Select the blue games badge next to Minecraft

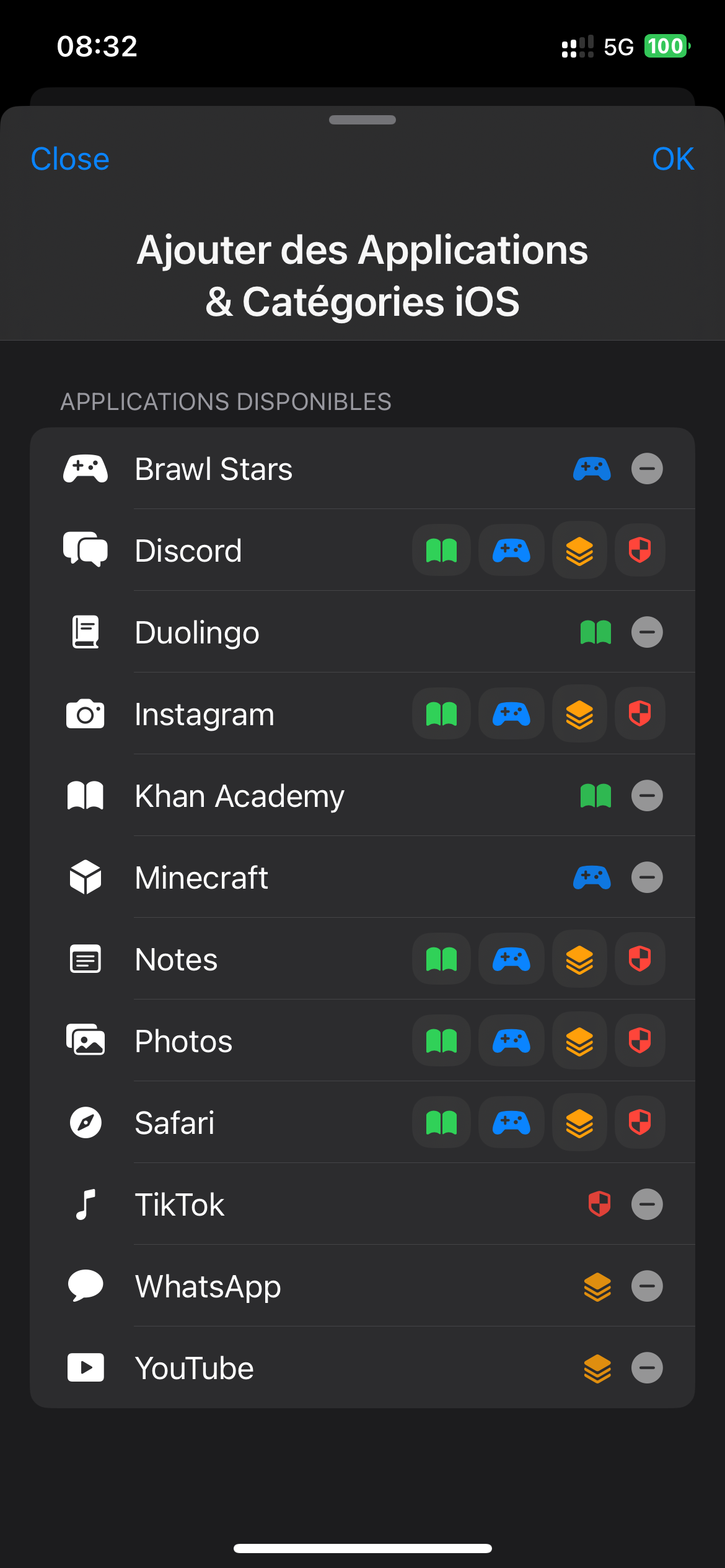pos(591,878)
